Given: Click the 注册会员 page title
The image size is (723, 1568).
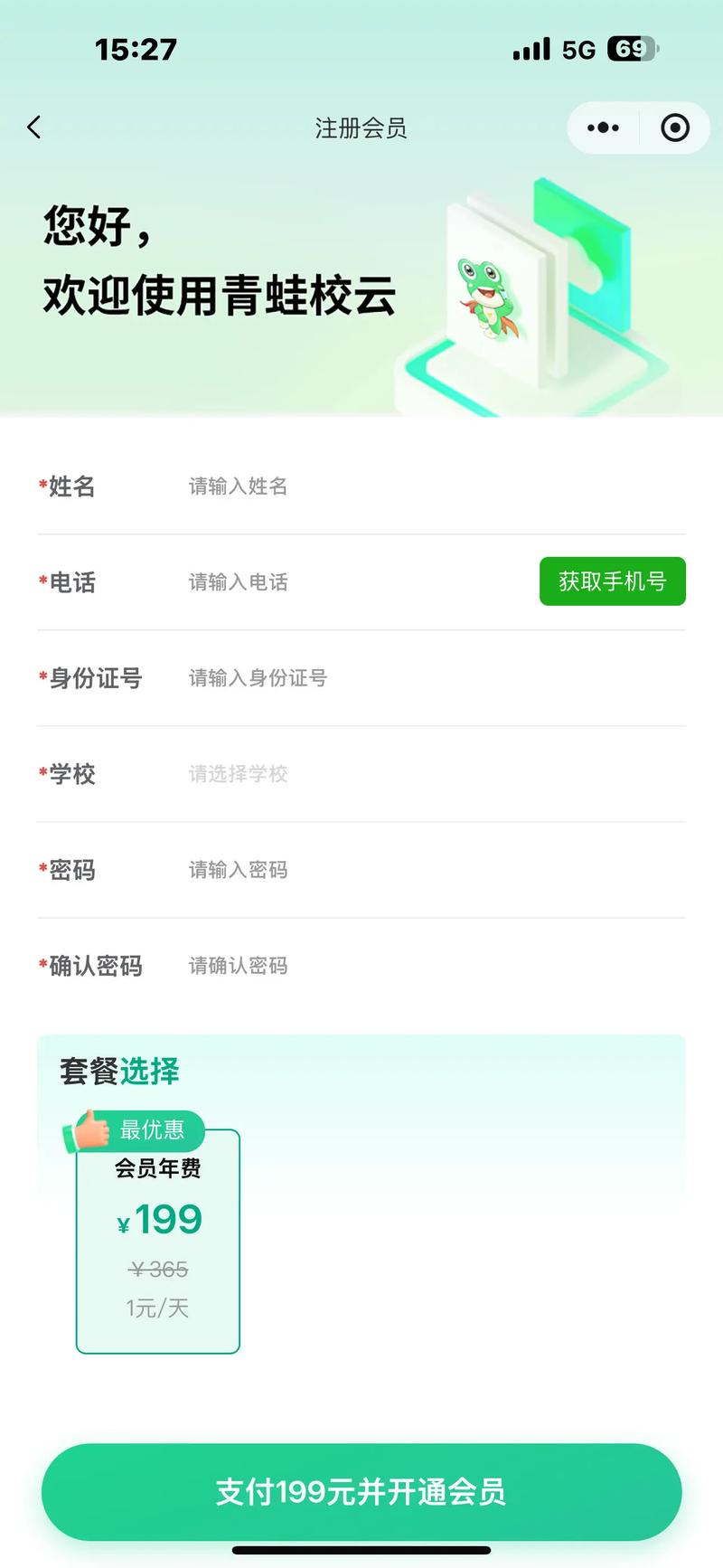Looking at the screenshot, I should [361, 128].
